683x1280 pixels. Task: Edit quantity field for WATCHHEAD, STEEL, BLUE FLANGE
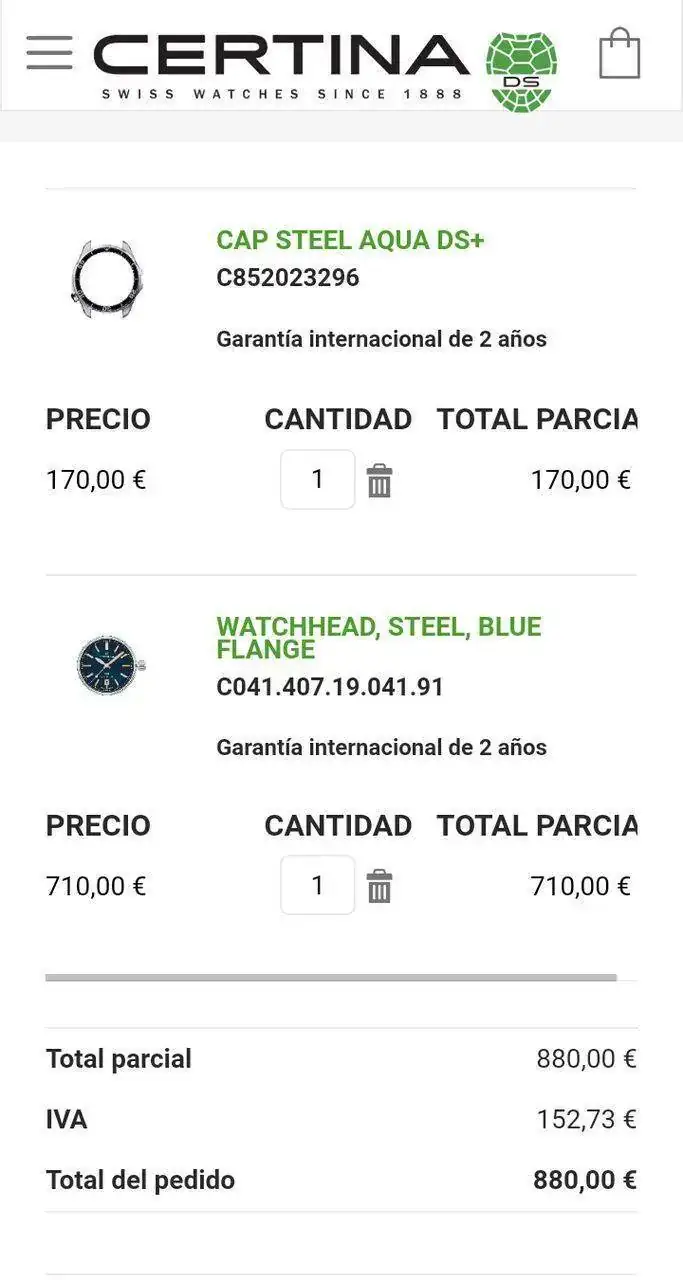click(318, 886)
